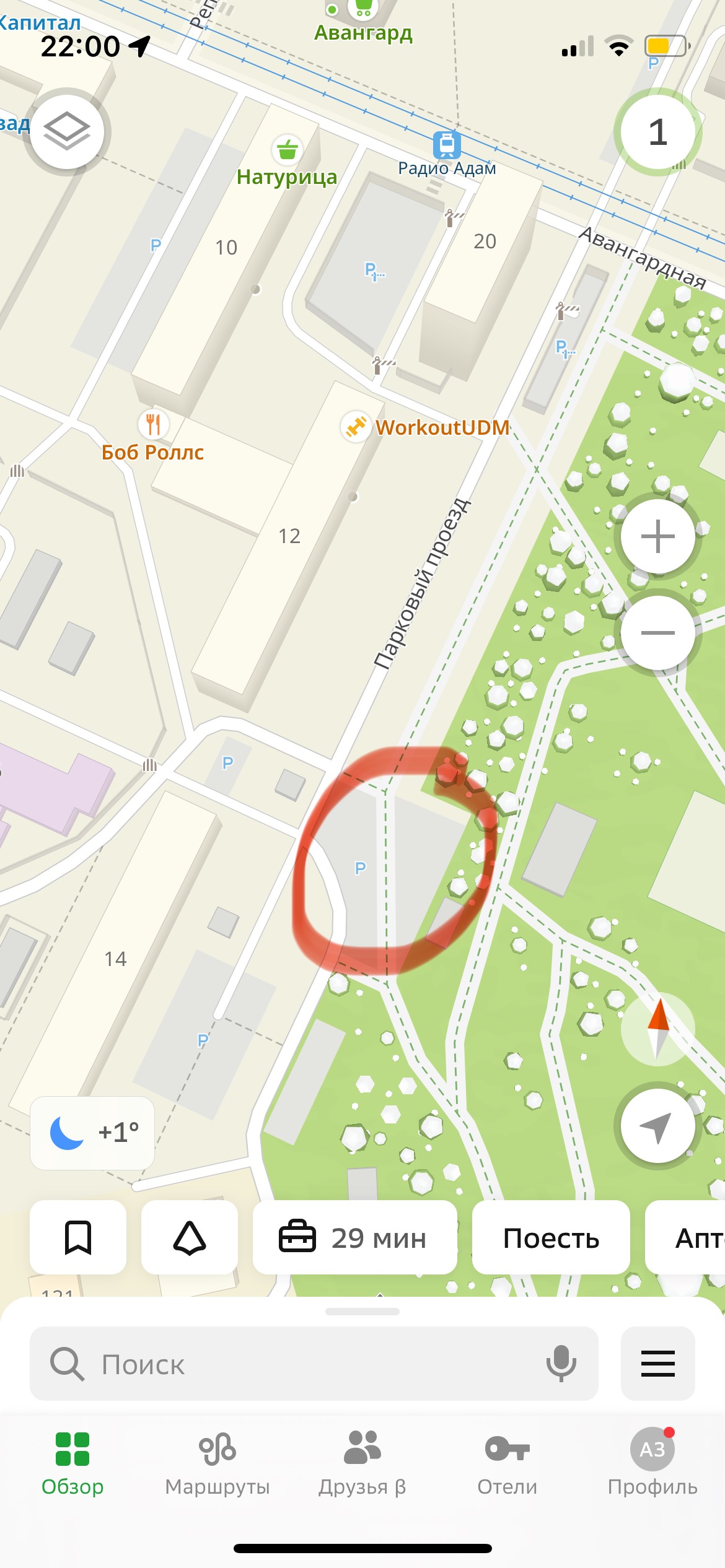Image resolution: width=725 pixels, height=1568 pixels.
Task: Switch to the Маршруты tab
Action: 217,1462
